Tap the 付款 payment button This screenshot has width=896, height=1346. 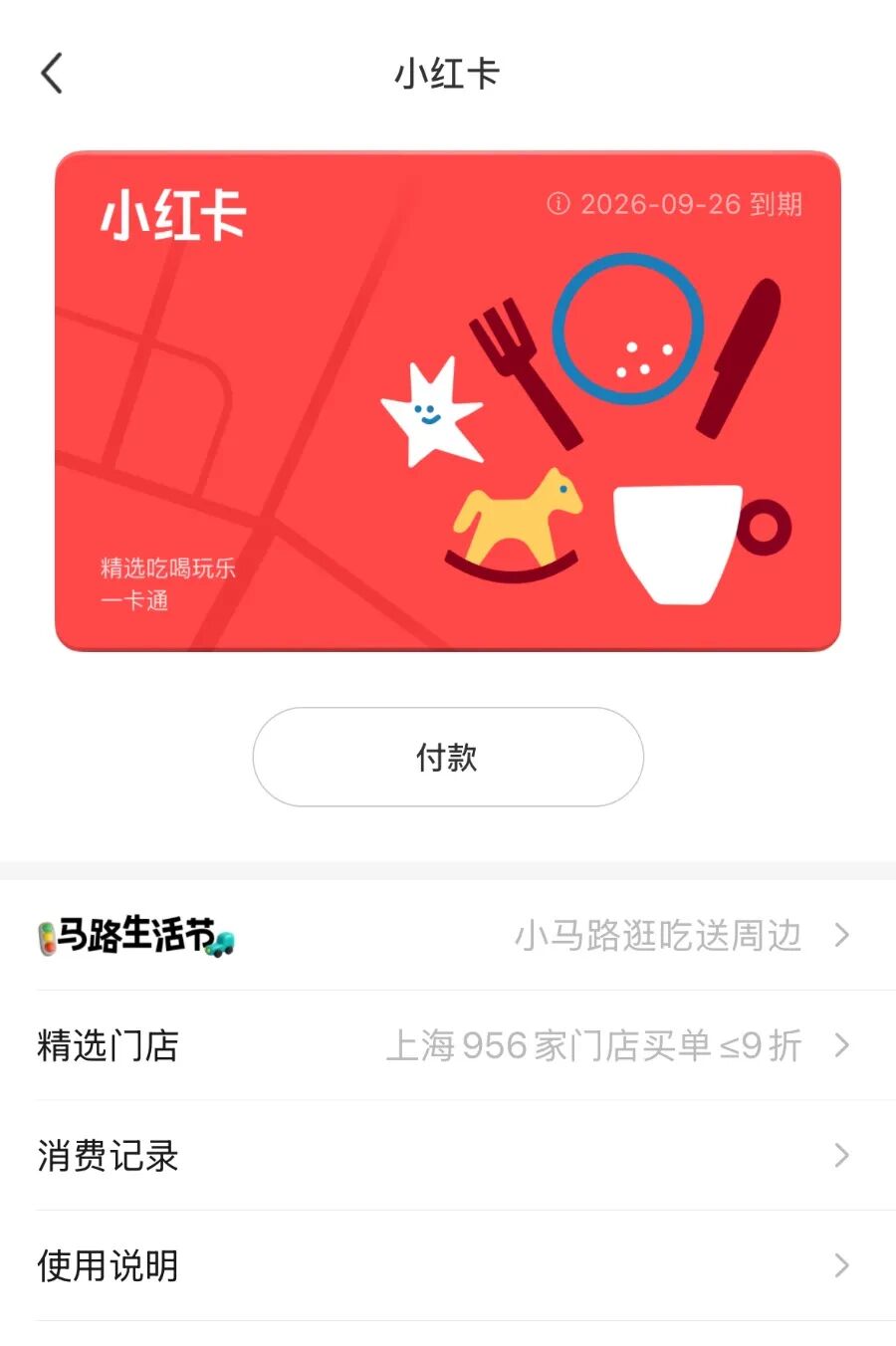click(x=448, y=757)
